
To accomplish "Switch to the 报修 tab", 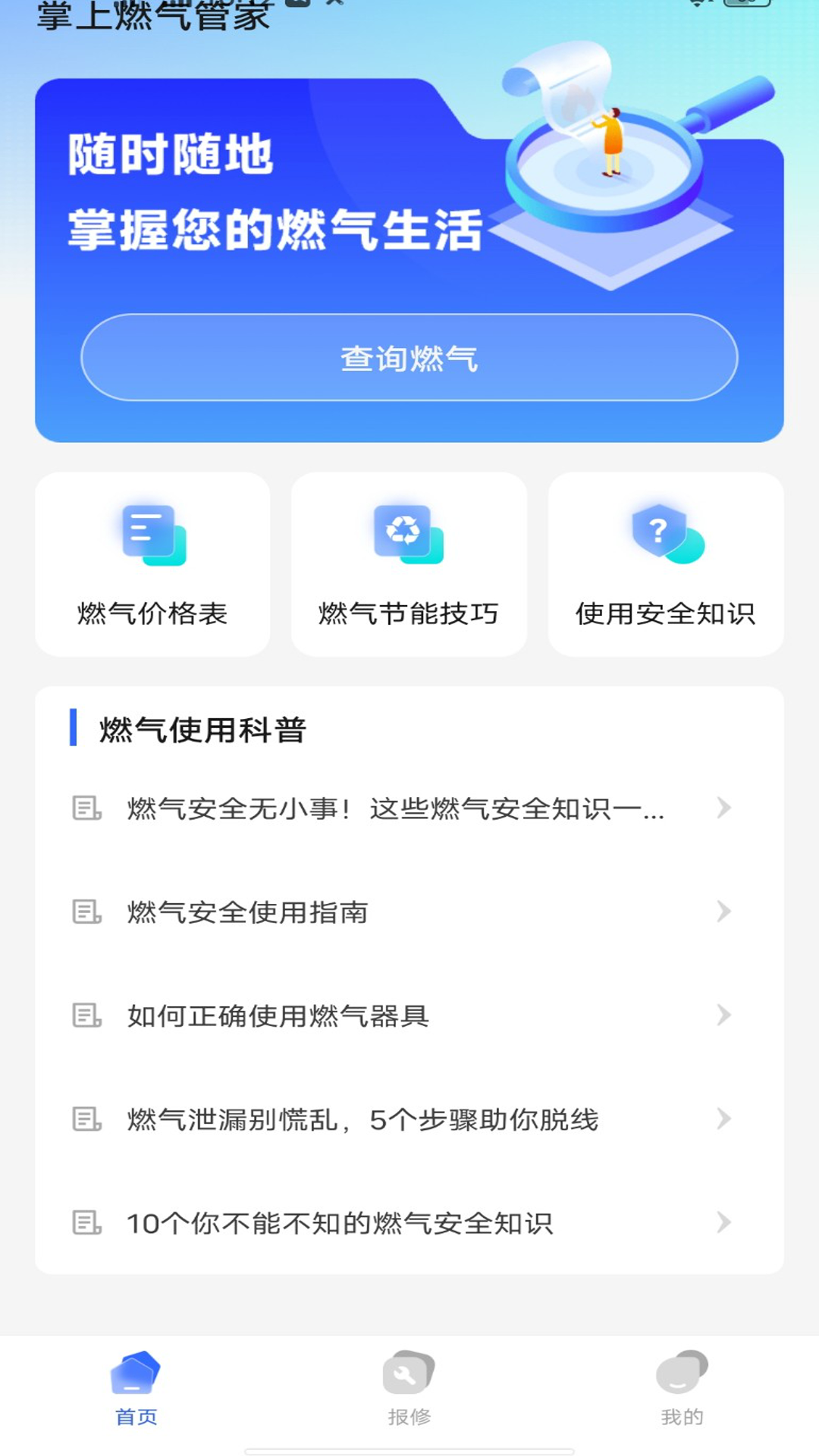I will 408,1395.
